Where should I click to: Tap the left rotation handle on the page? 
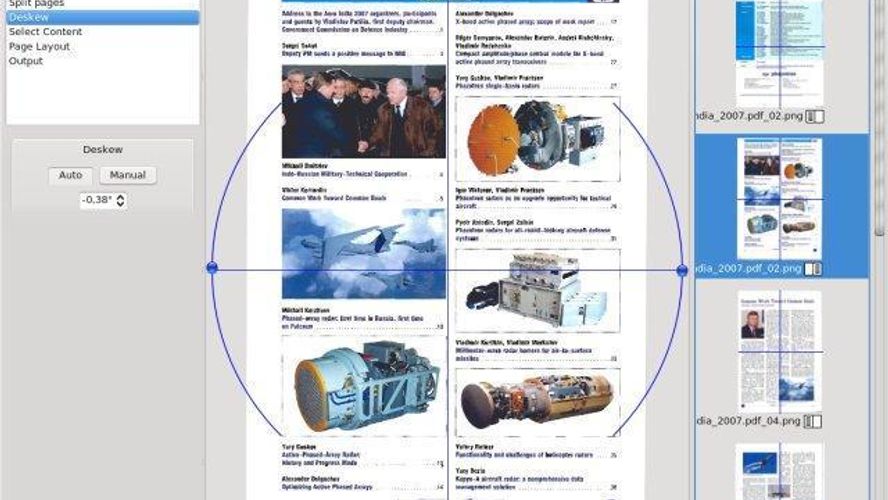click(x=212, y=268)
